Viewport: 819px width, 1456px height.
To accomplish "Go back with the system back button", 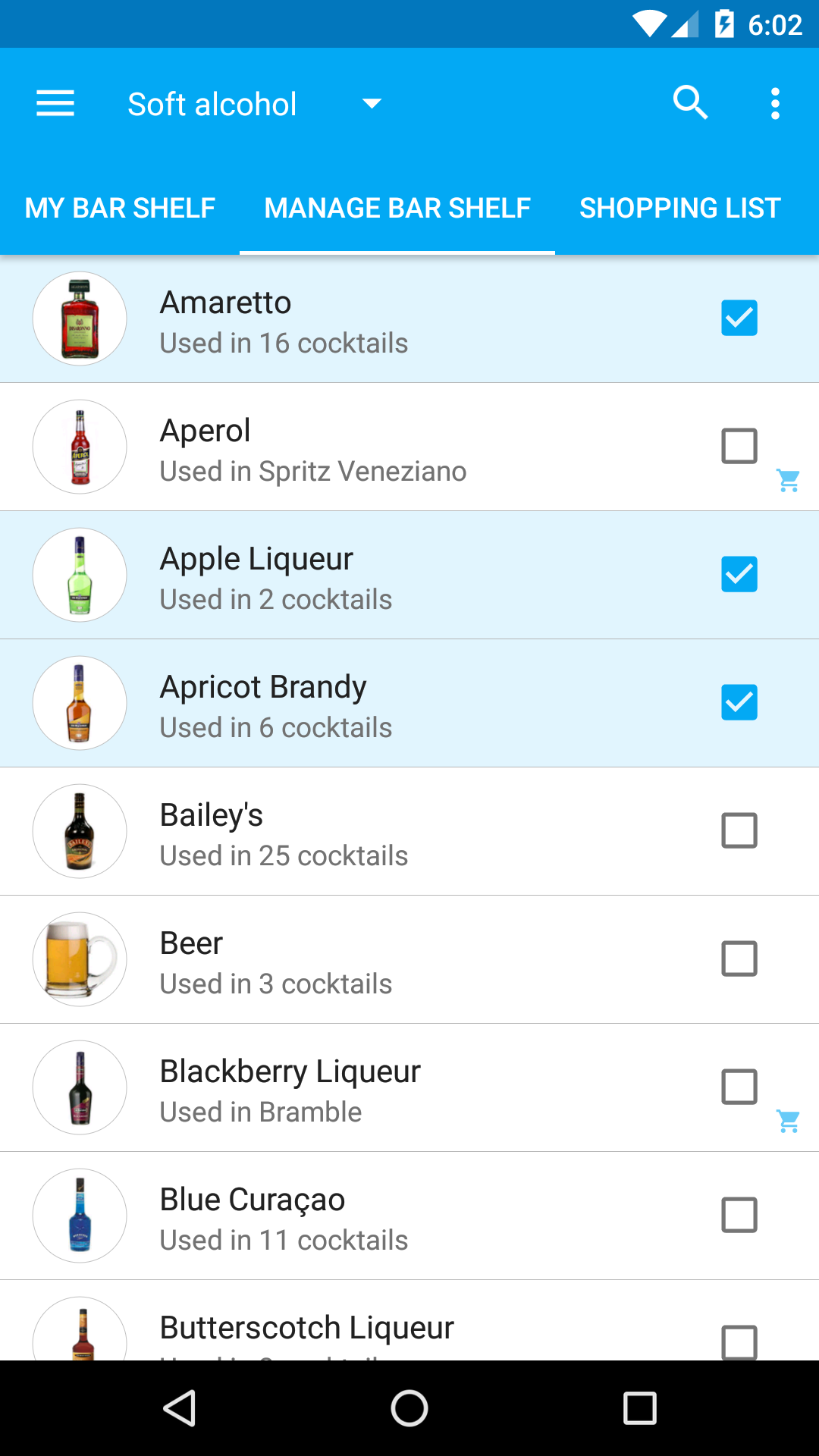I will pos(180,1408).
